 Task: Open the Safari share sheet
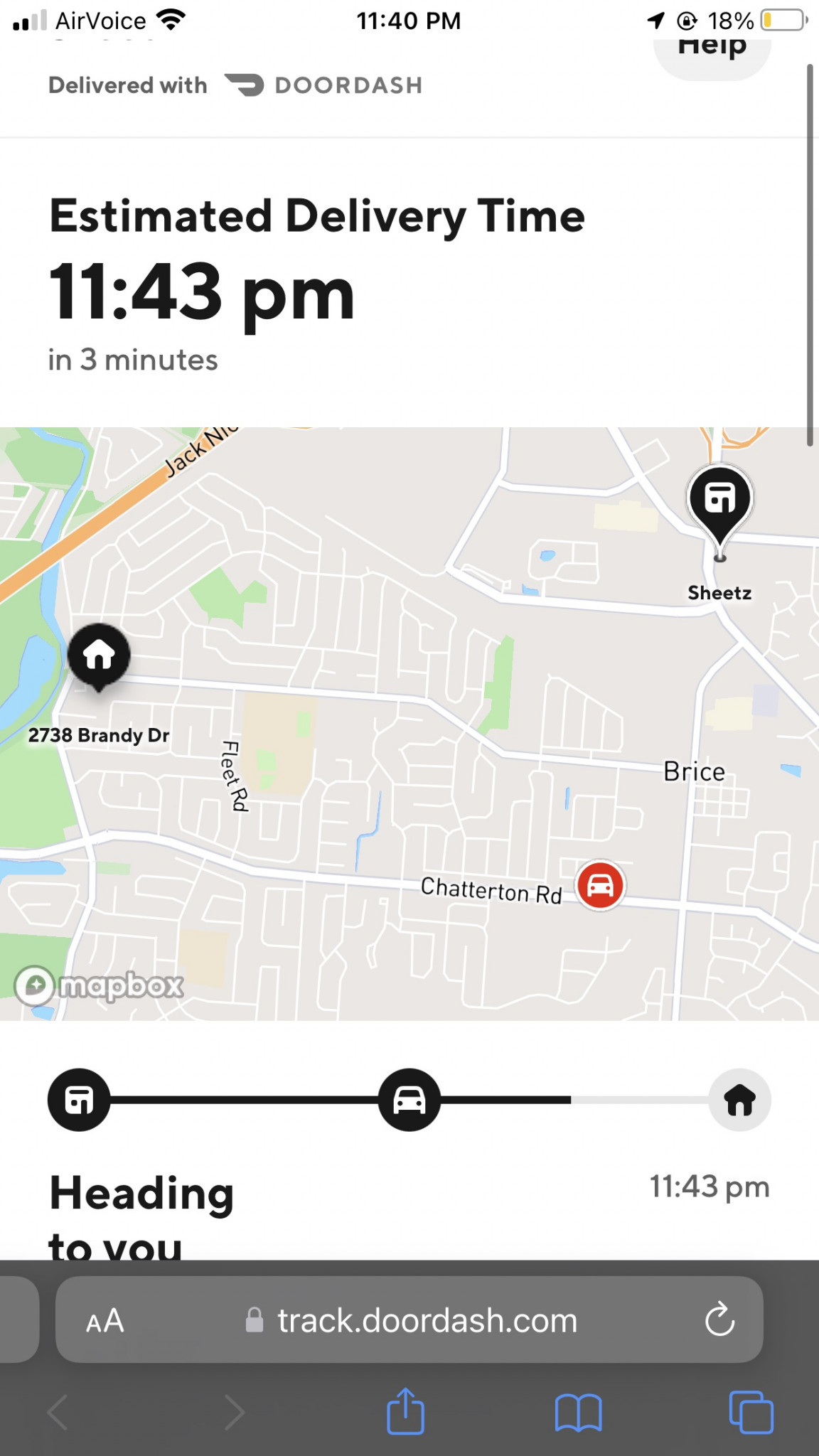click(405, 1411)
